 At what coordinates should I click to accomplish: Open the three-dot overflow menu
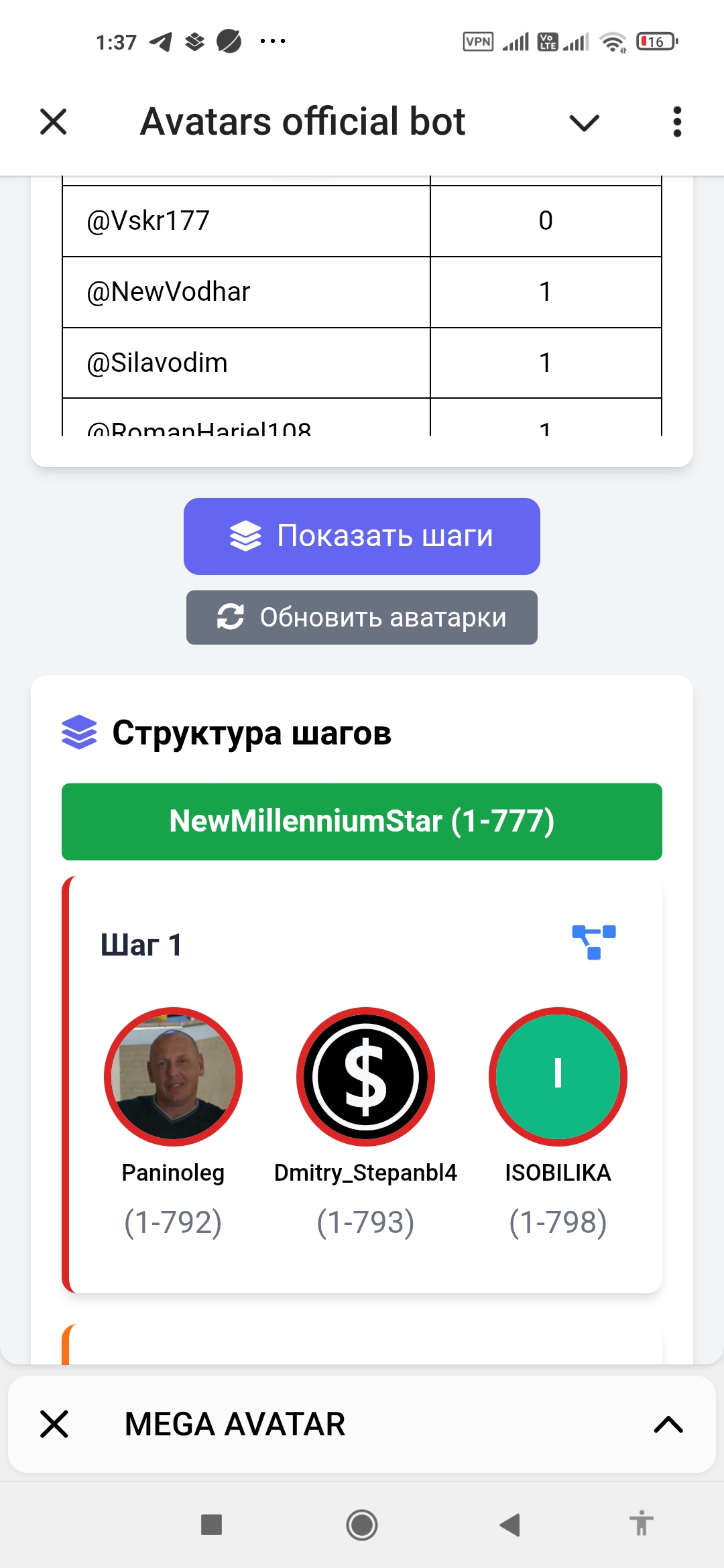pyautogui.click(x=677, y=122)
